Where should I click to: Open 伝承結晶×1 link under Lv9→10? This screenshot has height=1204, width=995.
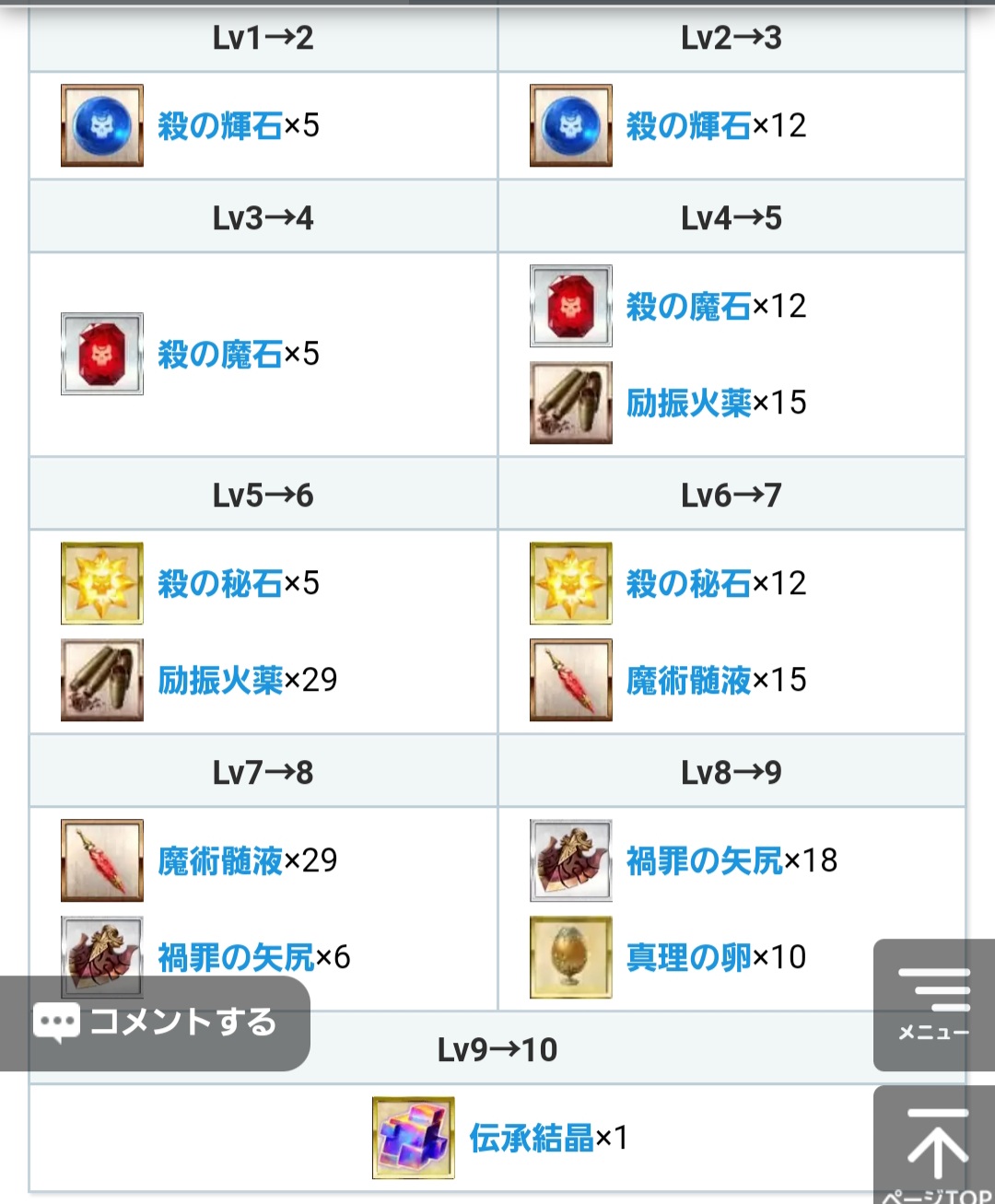coord(532,1139)
